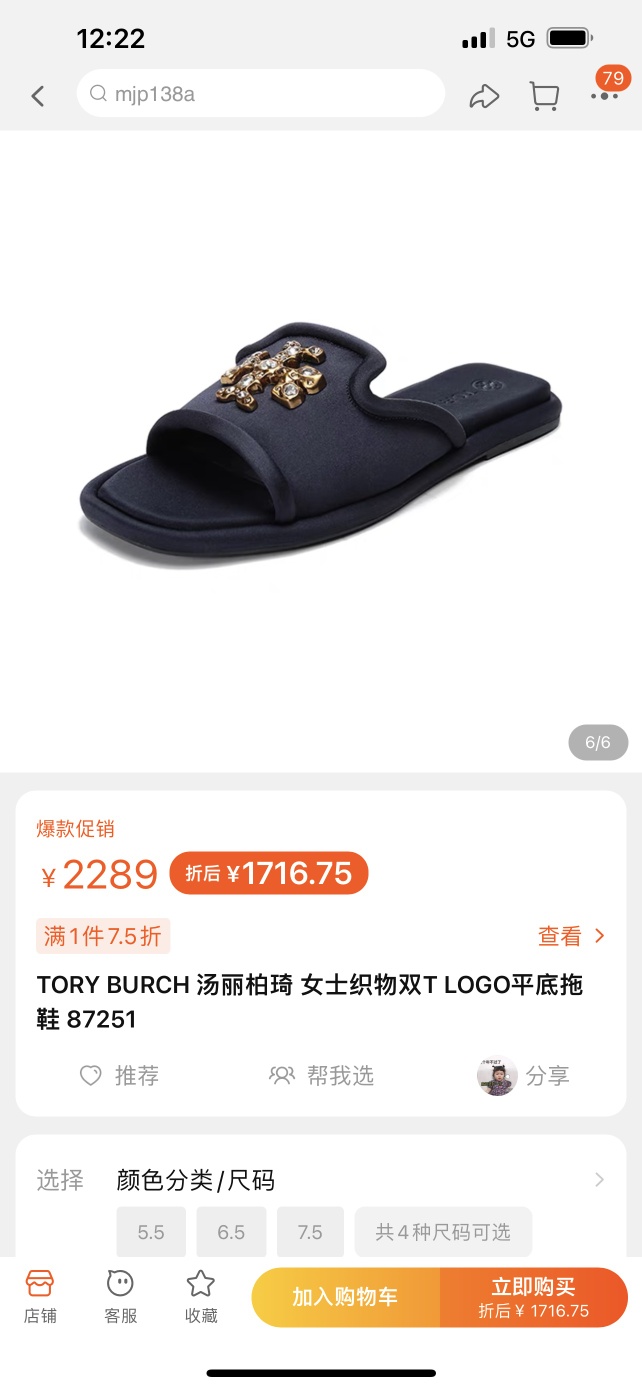Viewport: 642px width, 1389px height.
Task: Tap 推荐 to recommend this product
Action: click(x=120, y=1076)
